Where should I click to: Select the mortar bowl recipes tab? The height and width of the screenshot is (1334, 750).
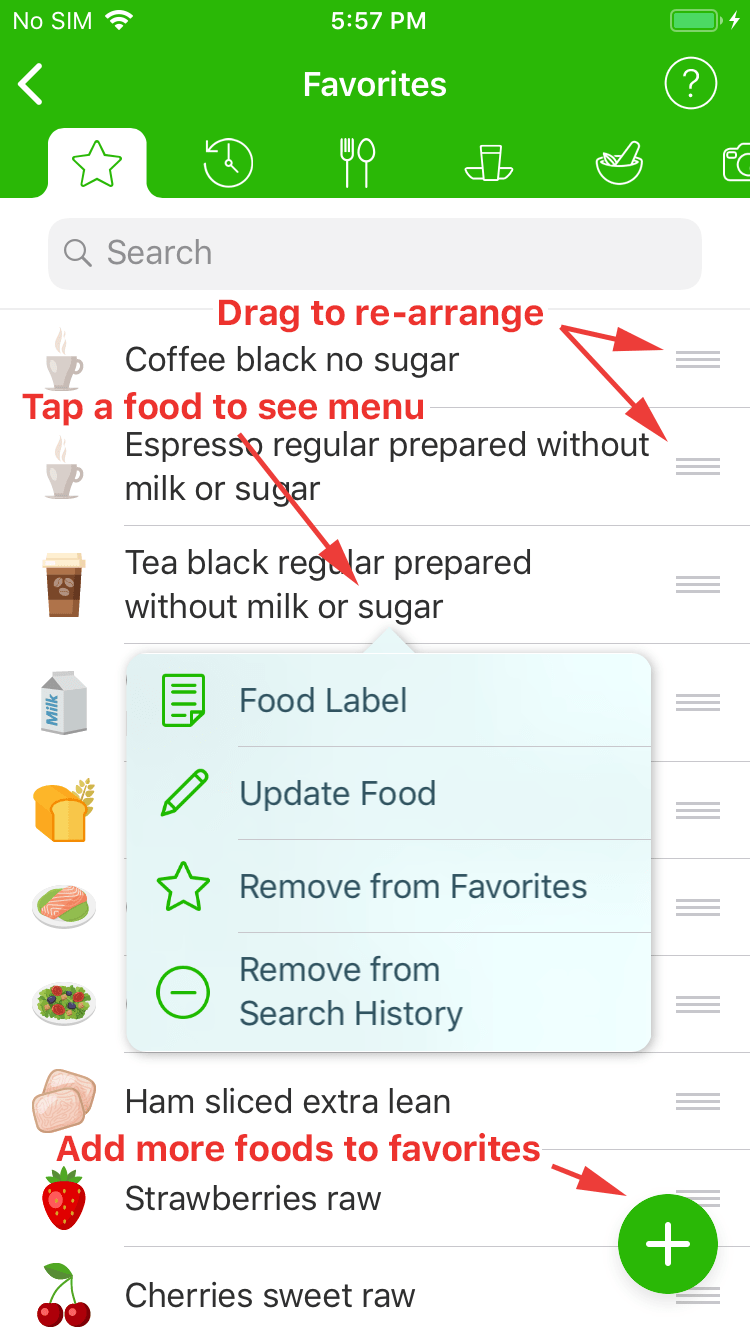(619, 163)
